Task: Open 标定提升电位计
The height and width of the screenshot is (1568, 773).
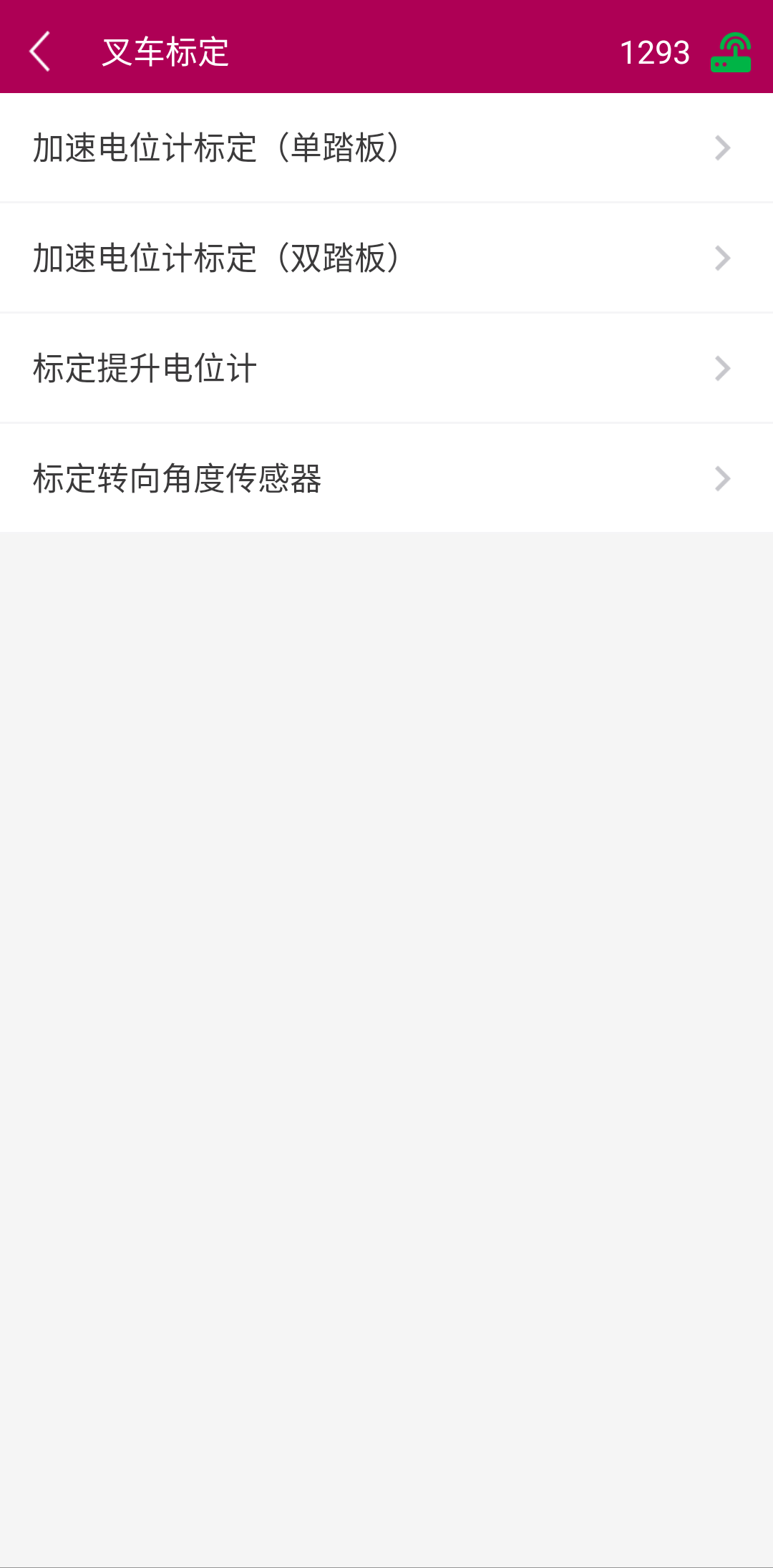Action: point(386,369)
